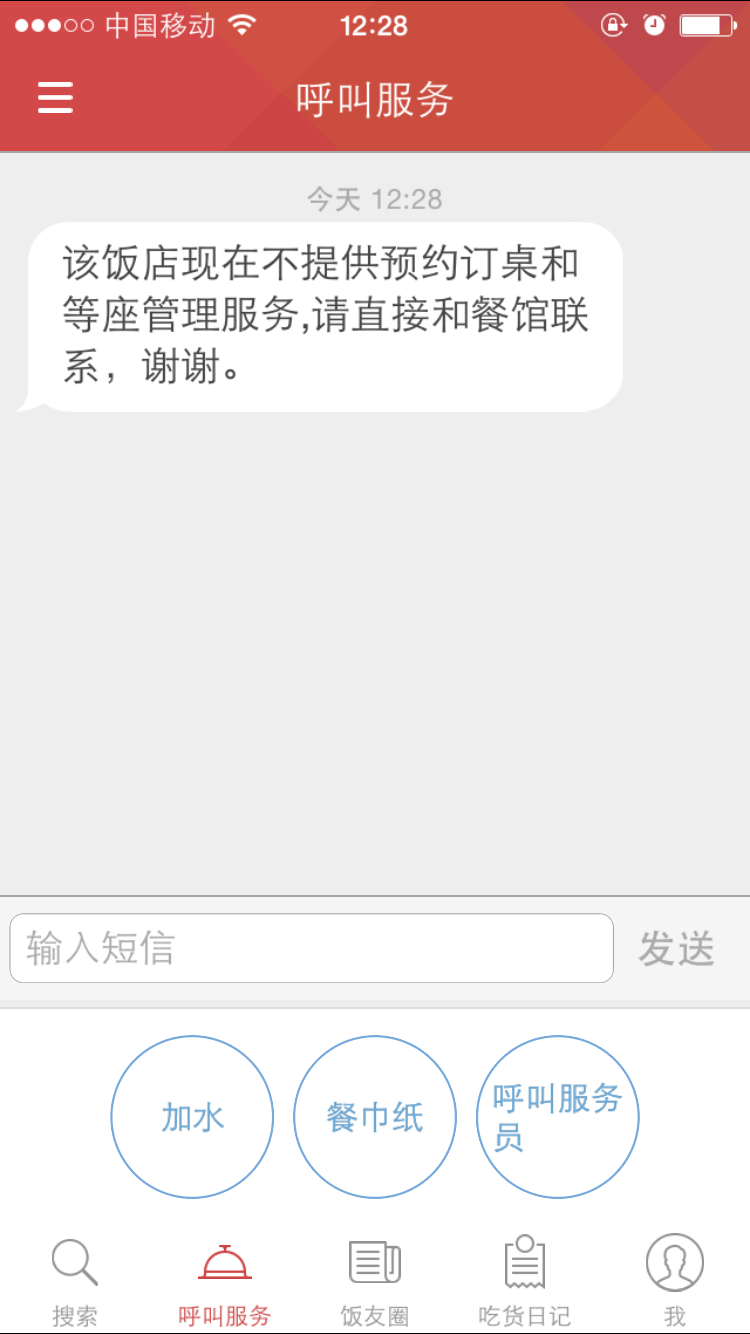Tap the 发送 send button
Viewport: 750px width, 1334px height.
coord(677,949)
